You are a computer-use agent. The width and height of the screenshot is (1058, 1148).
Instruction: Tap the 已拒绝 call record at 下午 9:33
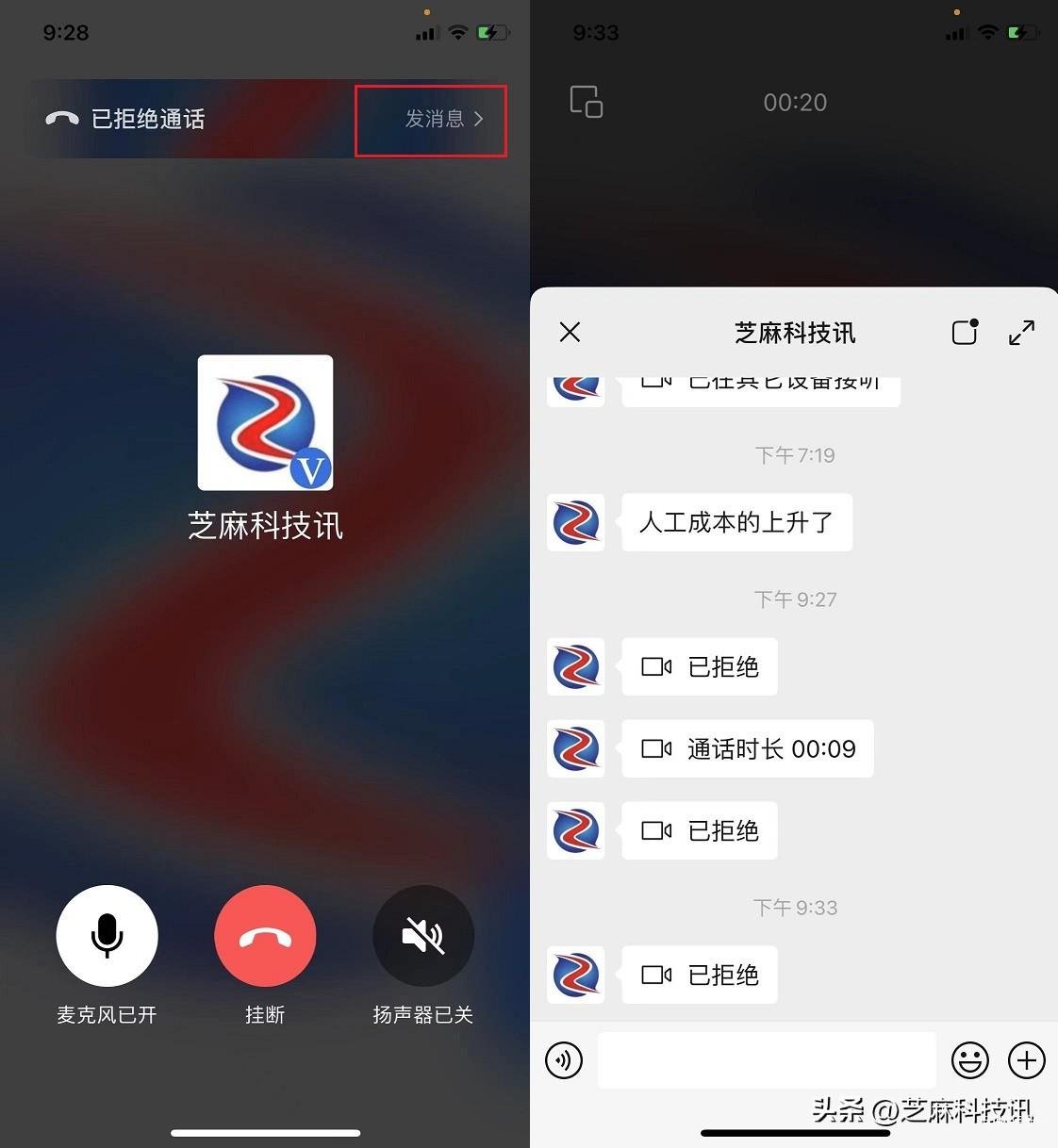point(700,975)
